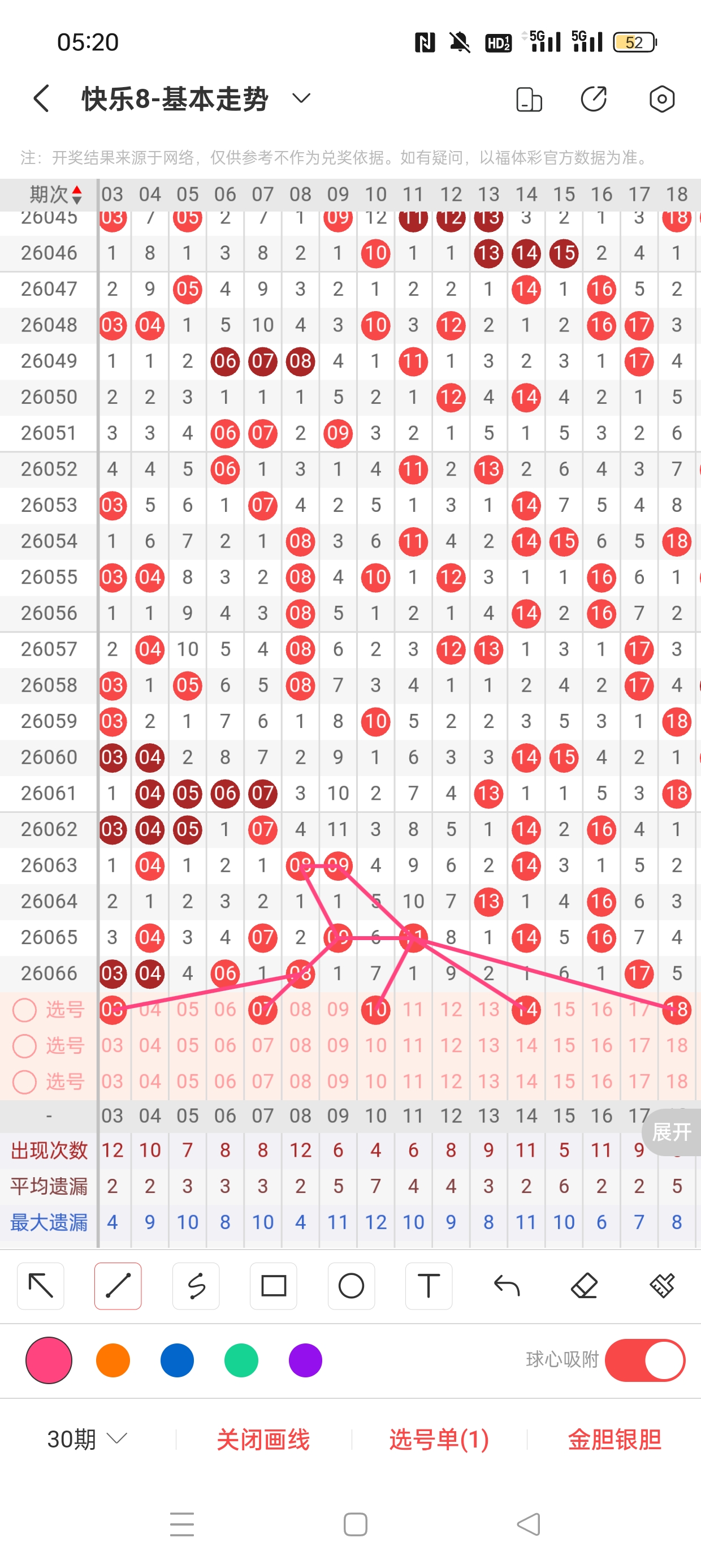Select the eraser tool
Screen dimensions: 701x1568
[x=584, y=1286]
